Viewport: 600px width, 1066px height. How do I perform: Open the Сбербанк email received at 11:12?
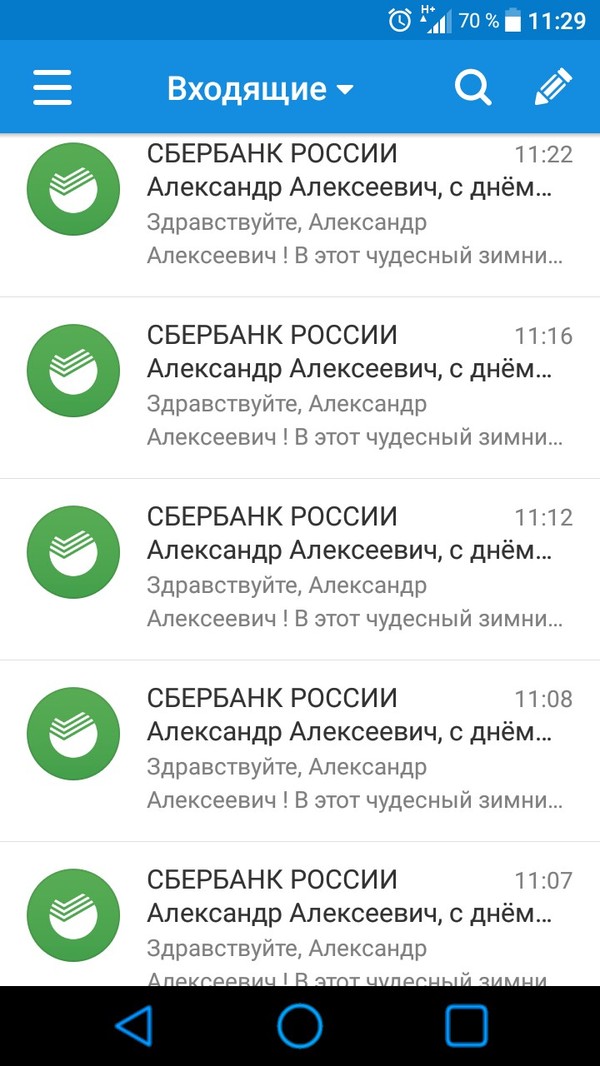[x=350, y=570]
